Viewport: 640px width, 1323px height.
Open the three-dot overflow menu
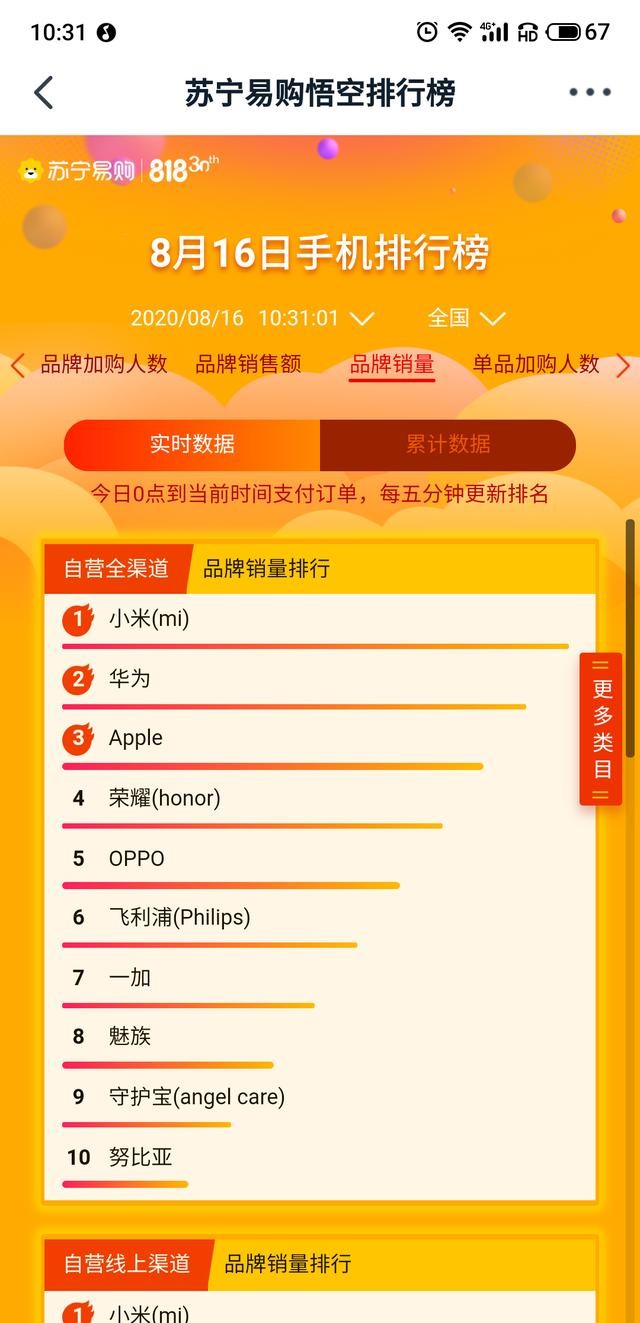pos(590,92)
